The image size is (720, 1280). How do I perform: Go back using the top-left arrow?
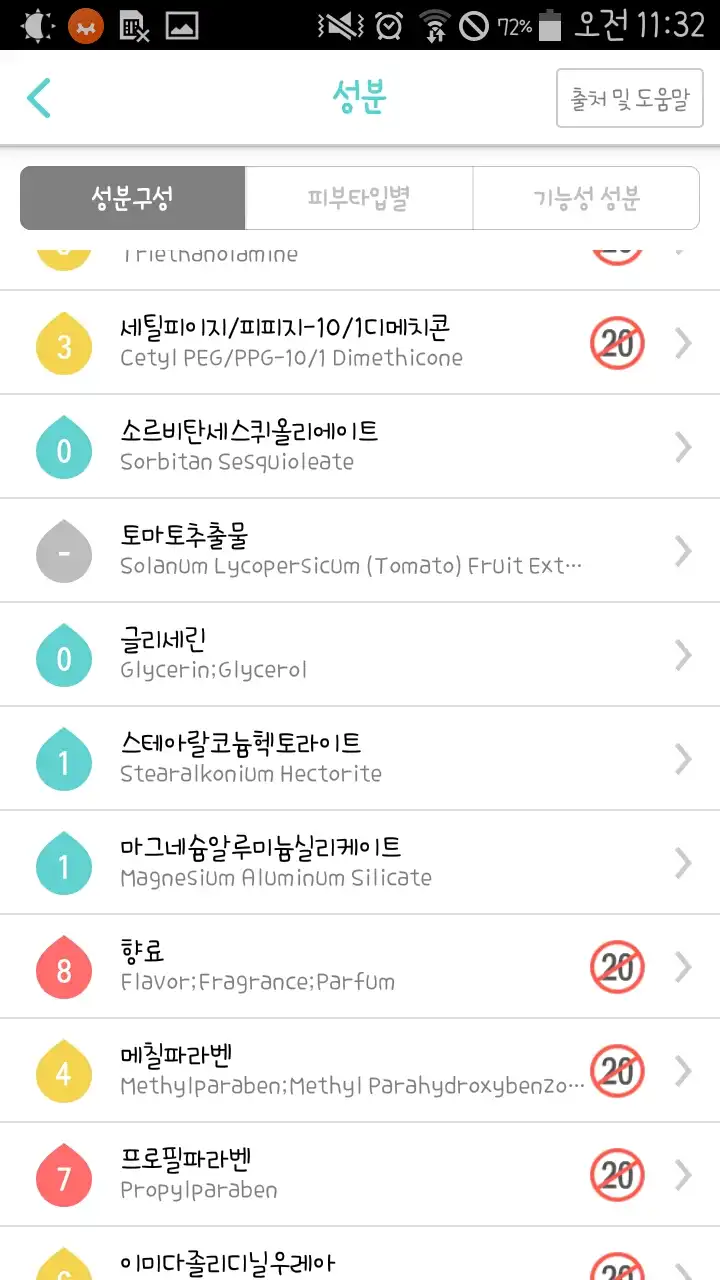[39, 98]
